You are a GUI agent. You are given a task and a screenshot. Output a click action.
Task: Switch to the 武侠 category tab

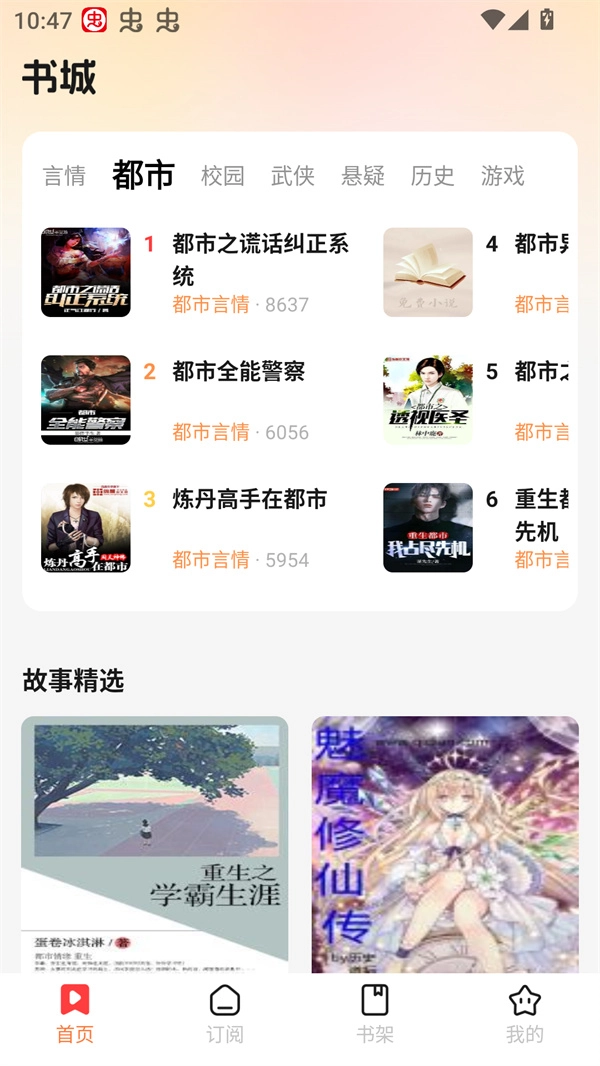tap(292, 176)
